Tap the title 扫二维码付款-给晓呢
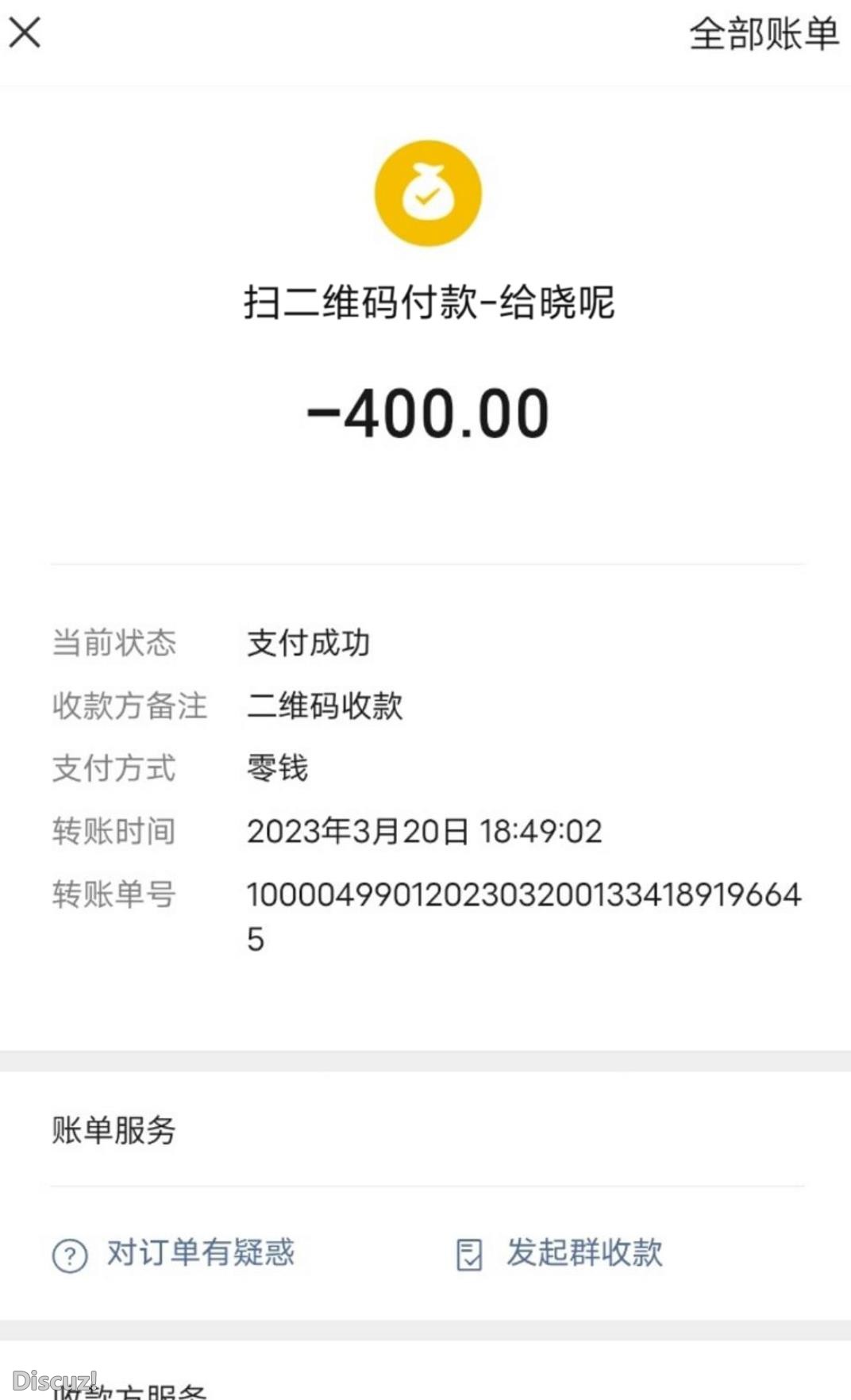 [x=429, y=302]
